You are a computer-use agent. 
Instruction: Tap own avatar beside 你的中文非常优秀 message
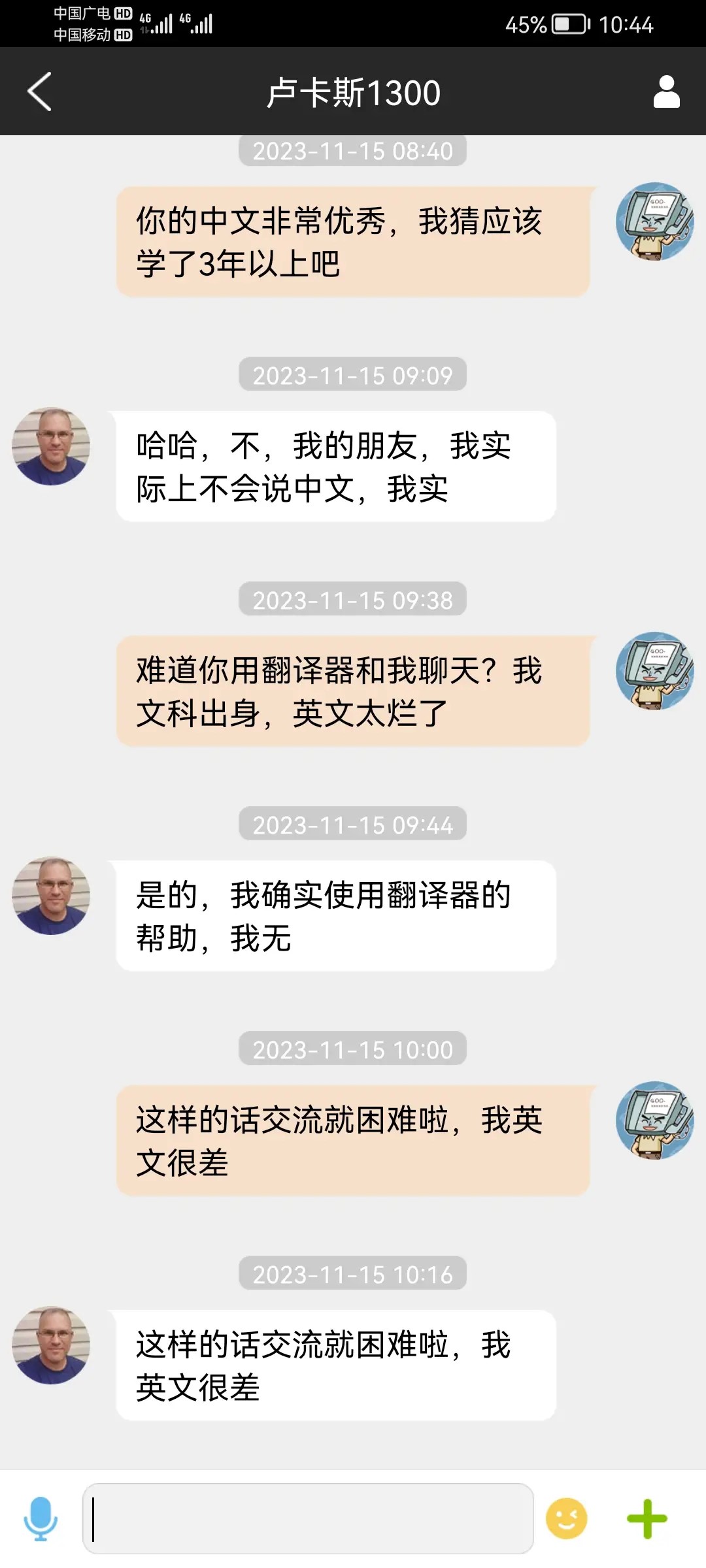[x=654, y=221]
